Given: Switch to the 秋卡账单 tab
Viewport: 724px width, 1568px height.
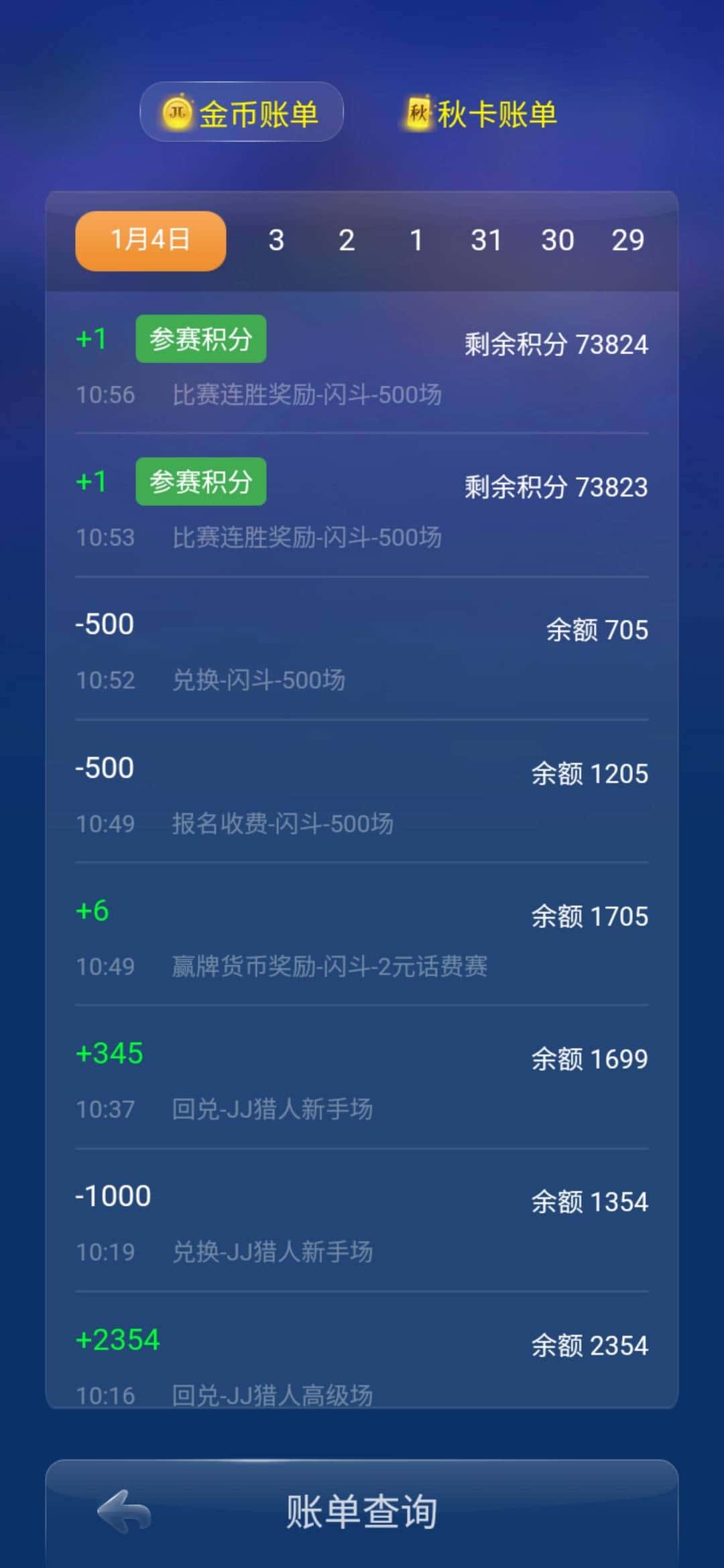Looking at the screenshot, I should tap(479, 113).
